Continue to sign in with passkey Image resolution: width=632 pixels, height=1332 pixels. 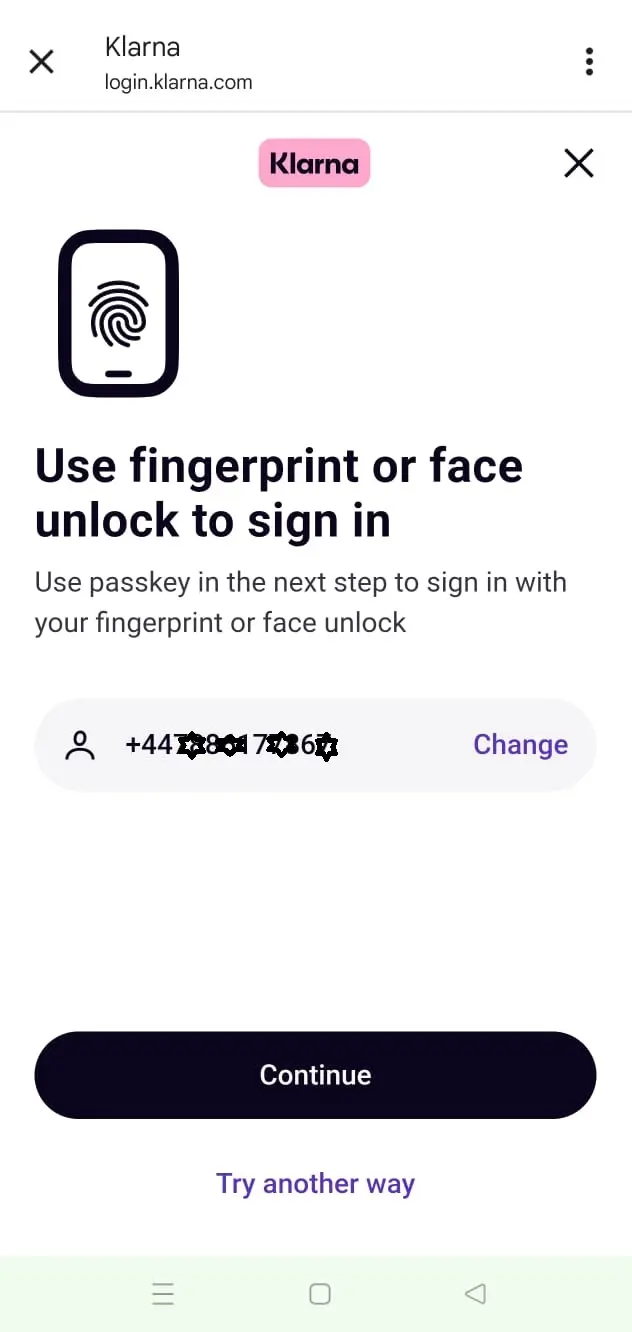[x=315, y=1075]
